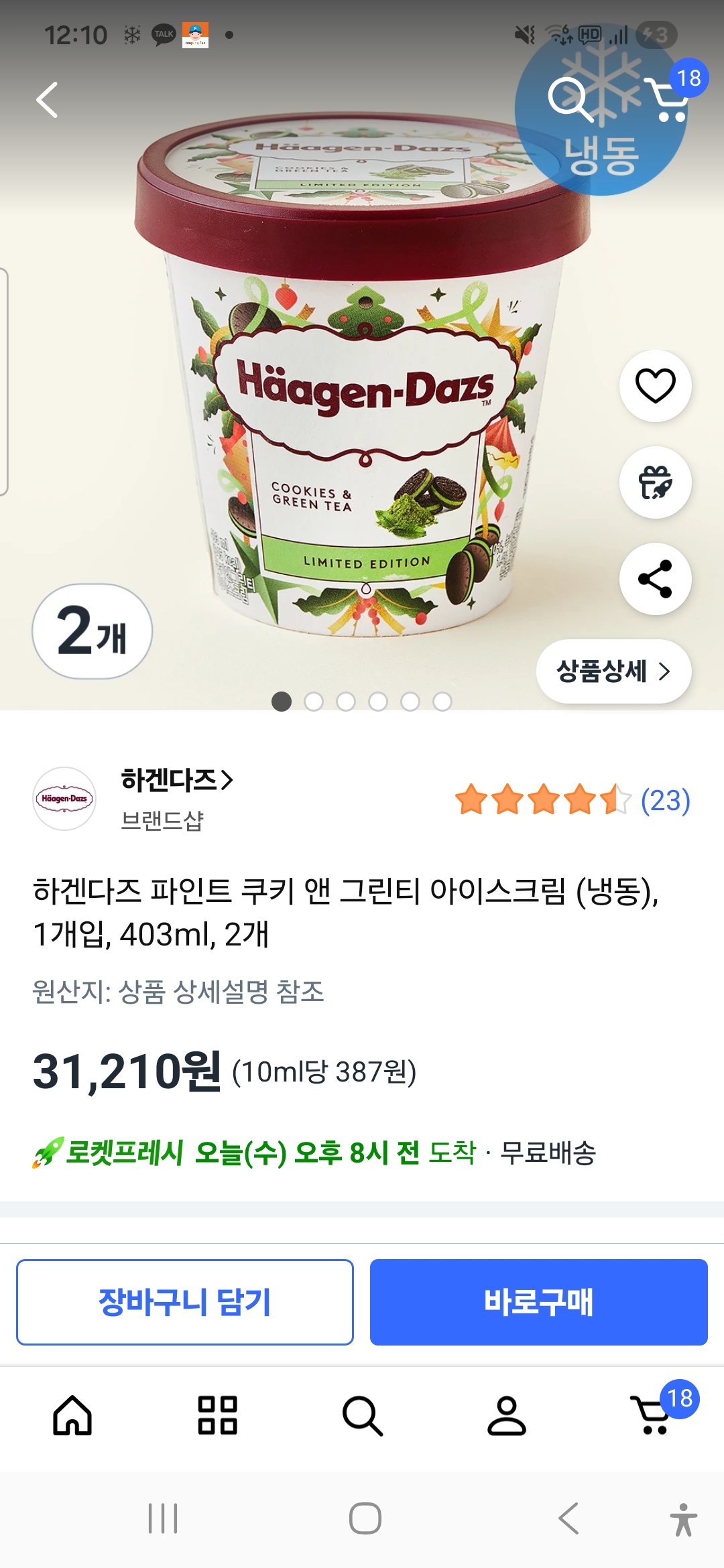Tap the system back button
This screenshot has height=1568, width=724.
[x=568, y=1518]
